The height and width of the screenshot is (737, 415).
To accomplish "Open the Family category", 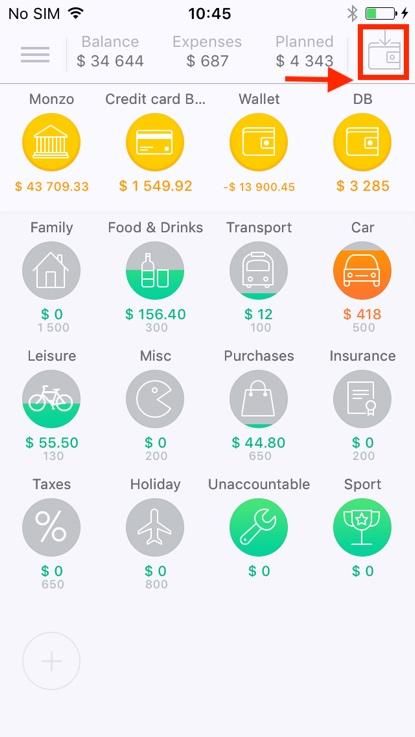I will 51,271.
